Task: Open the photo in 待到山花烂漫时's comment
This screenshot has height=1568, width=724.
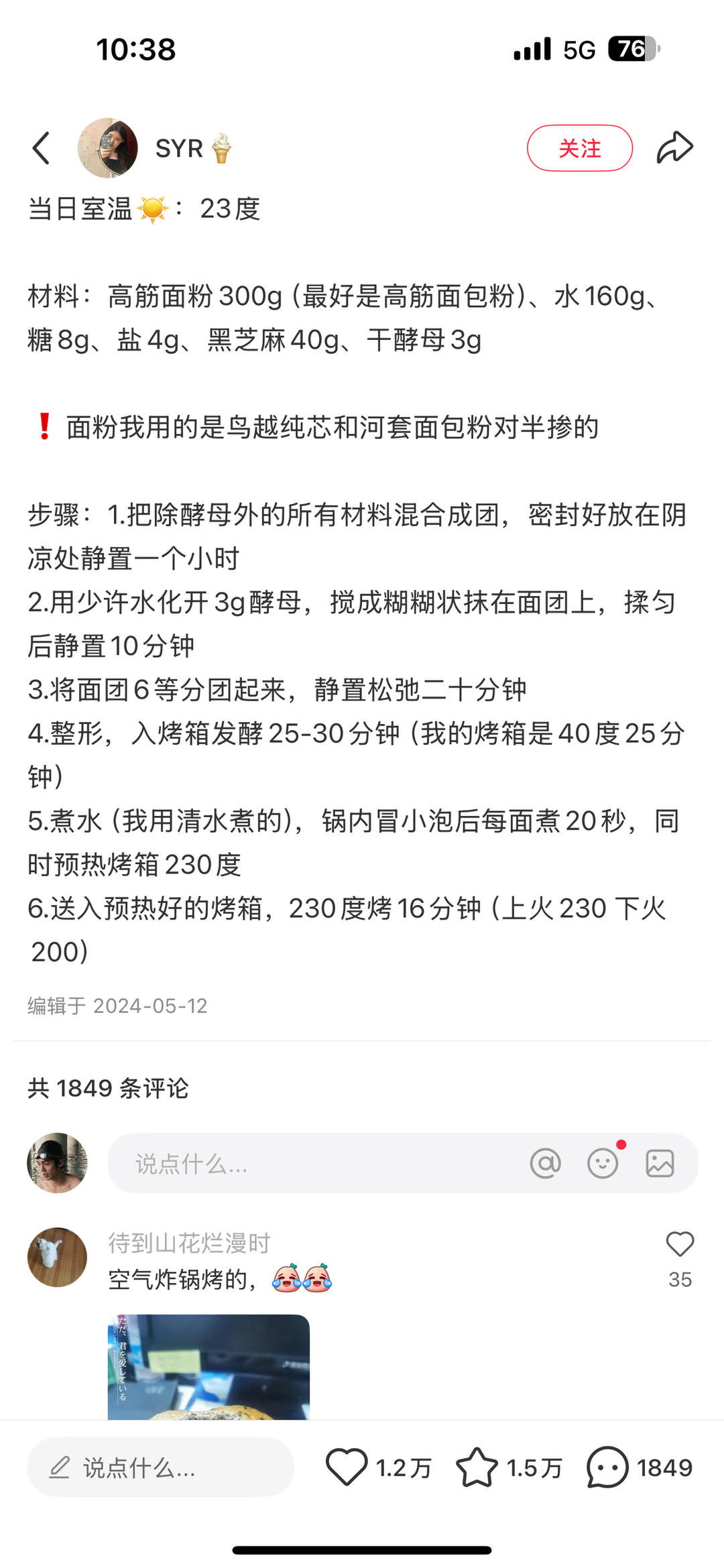Action: (x=208, y=1366)
